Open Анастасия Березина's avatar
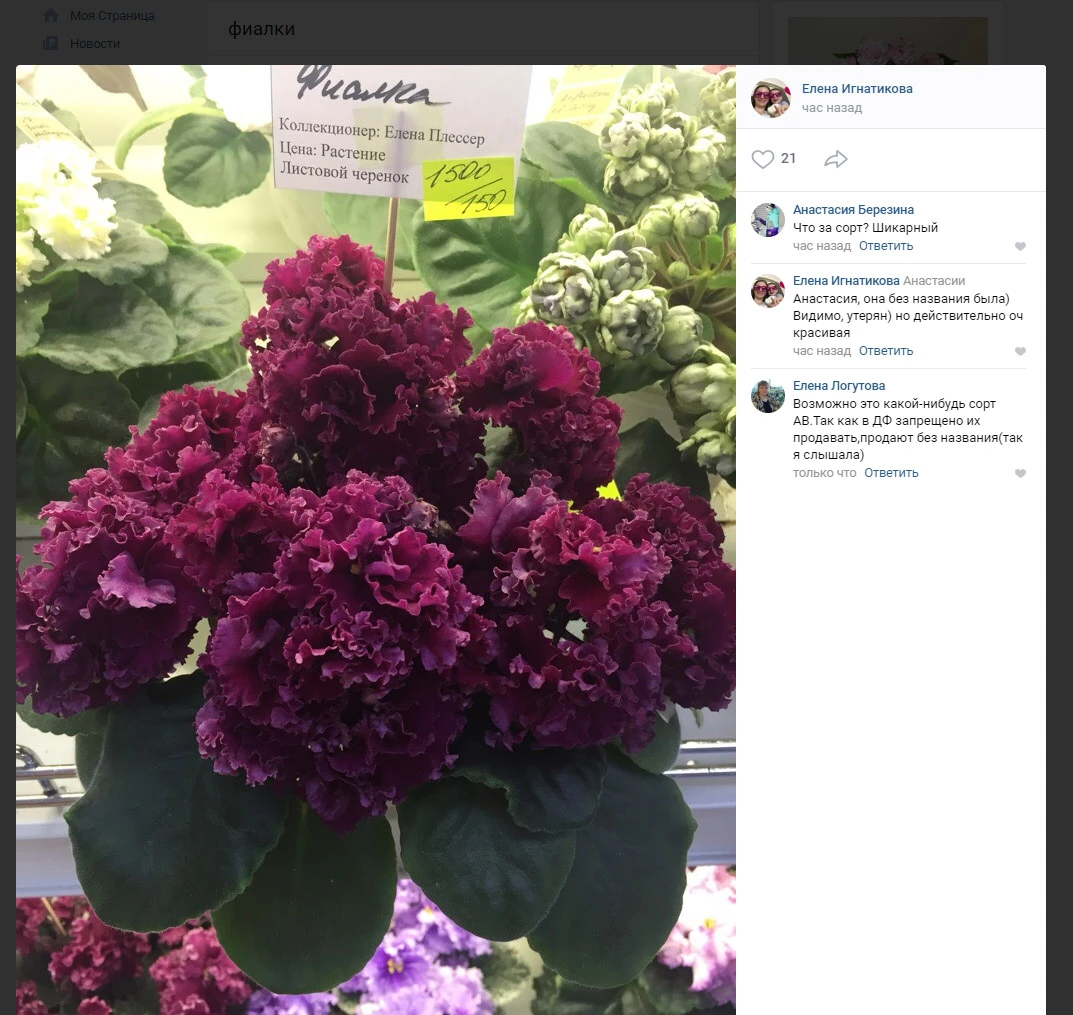The width and height of the screenshot is (1073, 1015). (768, 220)
